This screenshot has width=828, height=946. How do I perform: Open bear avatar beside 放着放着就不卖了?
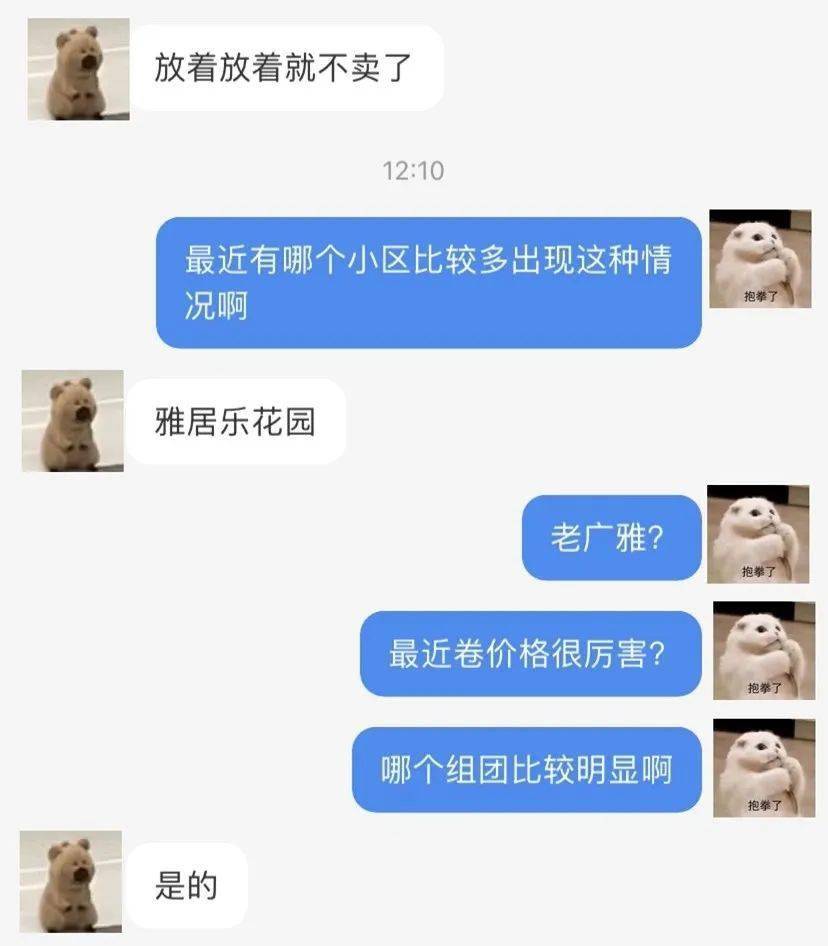coord(78,68)
